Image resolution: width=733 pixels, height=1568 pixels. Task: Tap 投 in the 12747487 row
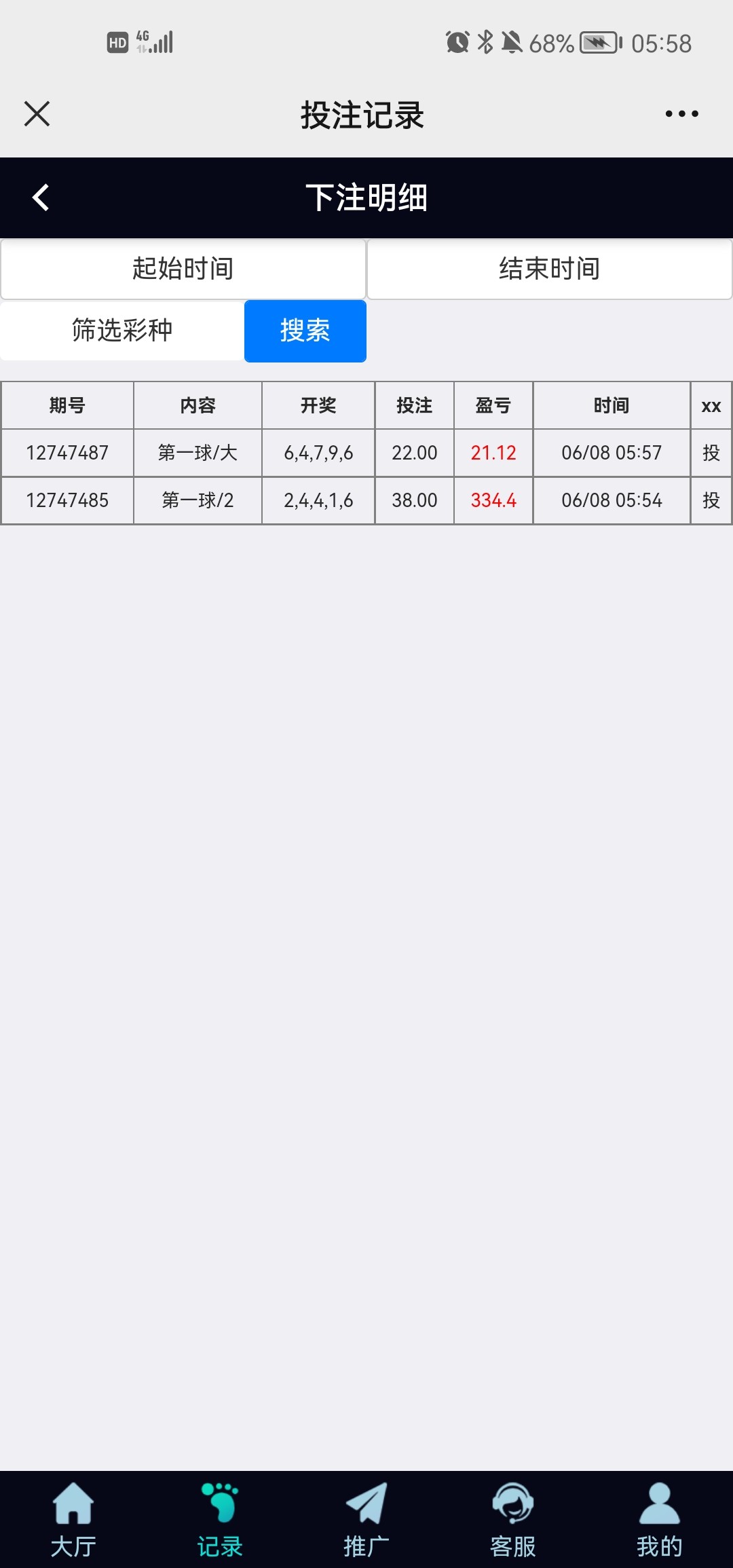[x=711, y=453]
